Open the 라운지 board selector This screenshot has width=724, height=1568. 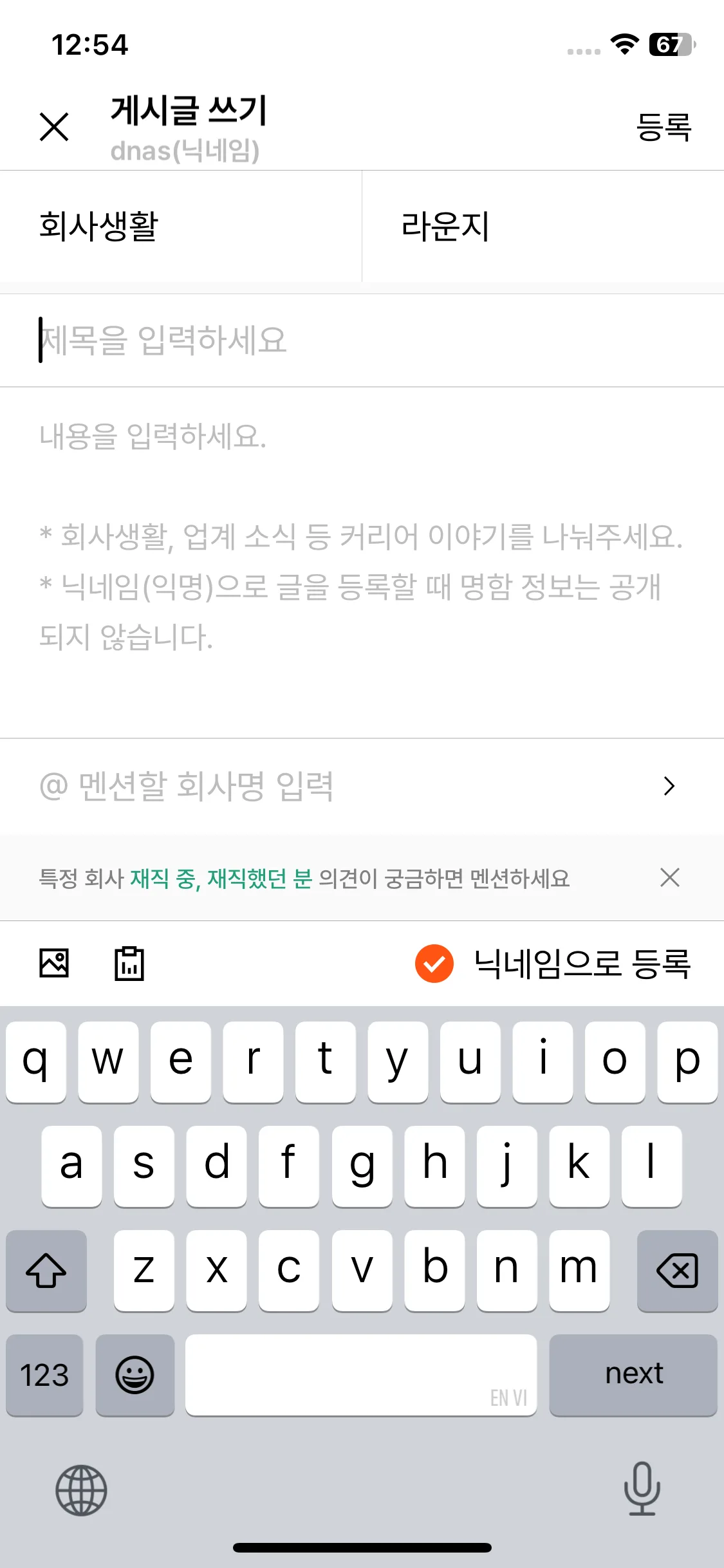[543, 226]
